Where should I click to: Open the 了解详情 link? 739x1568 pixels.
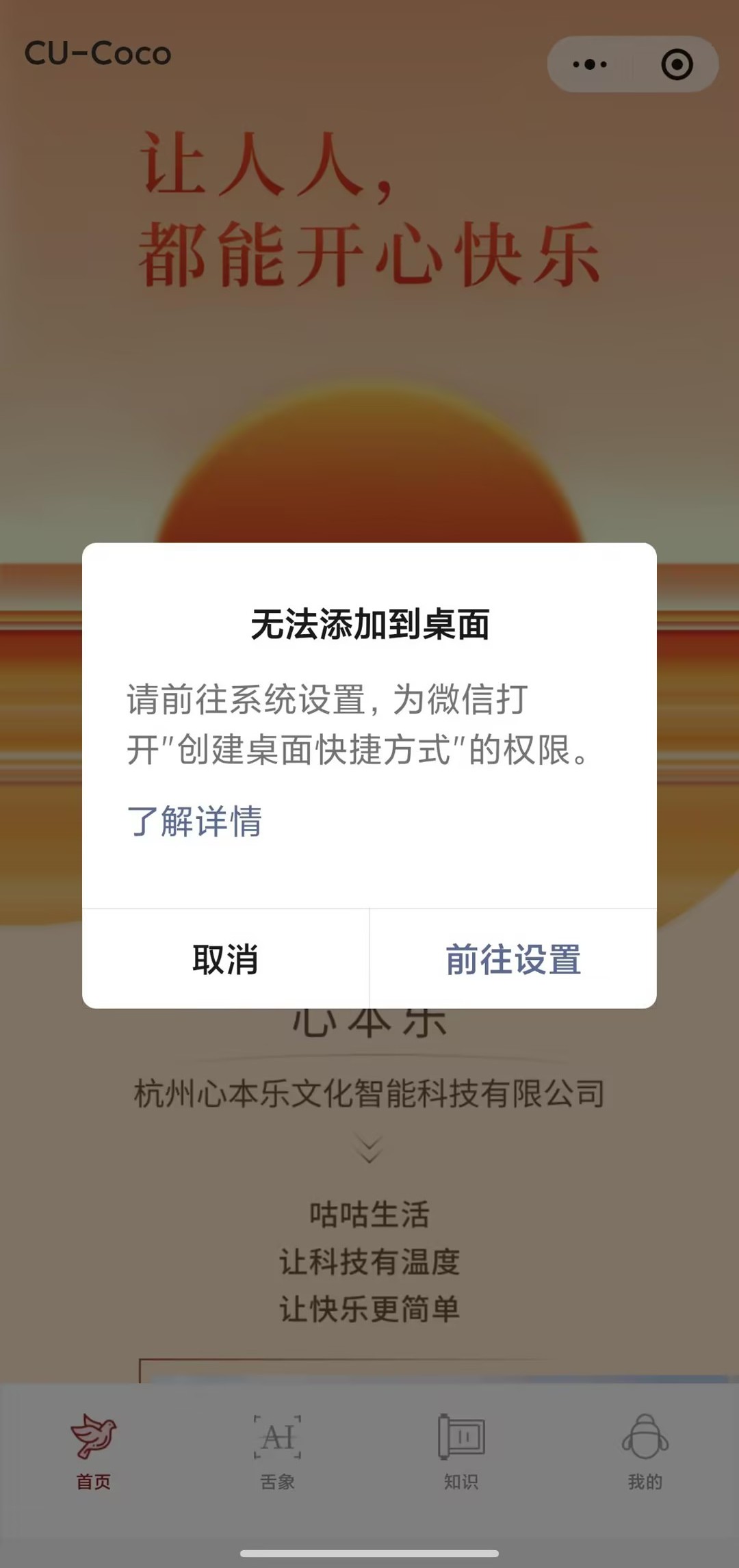click(194, 821)
